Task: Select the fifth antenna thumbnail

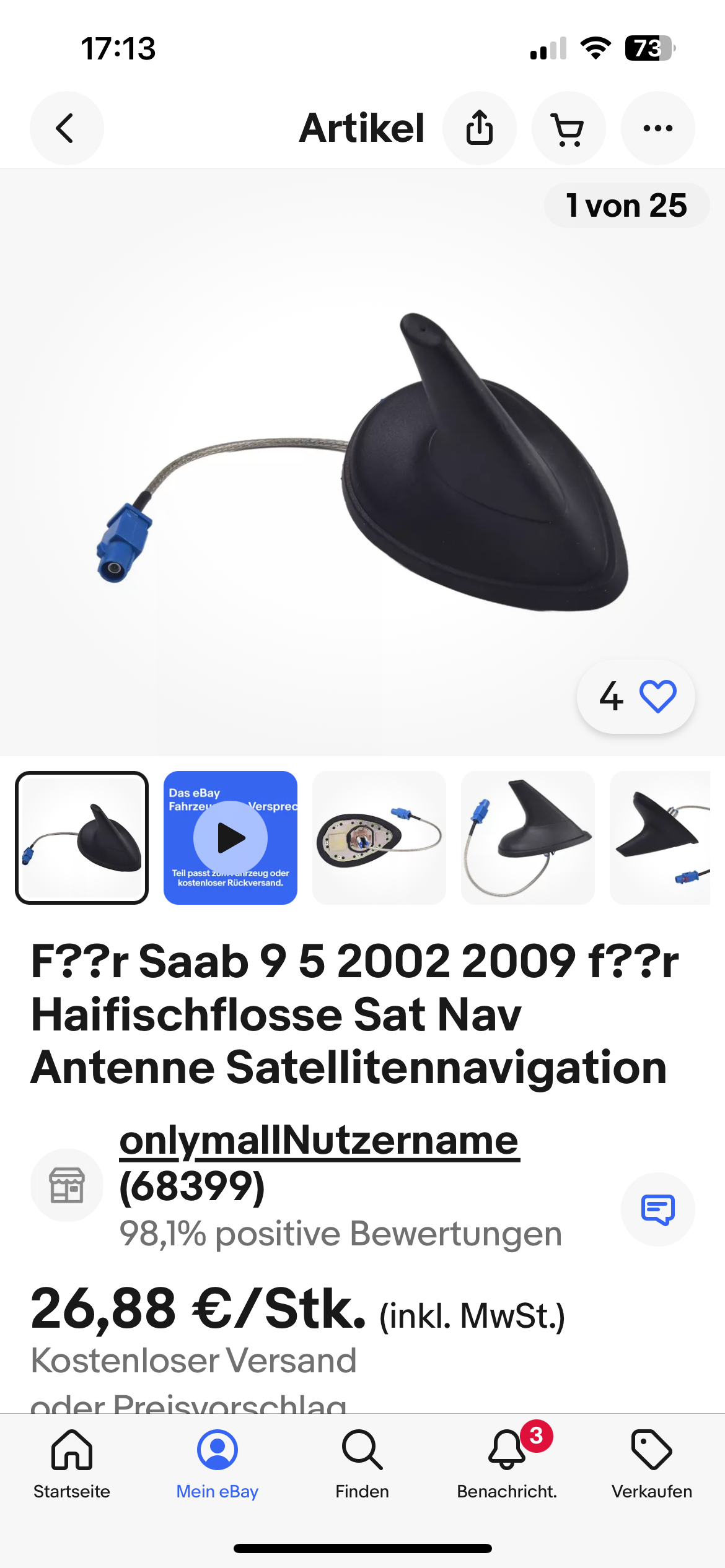Action: coord(661,837)
